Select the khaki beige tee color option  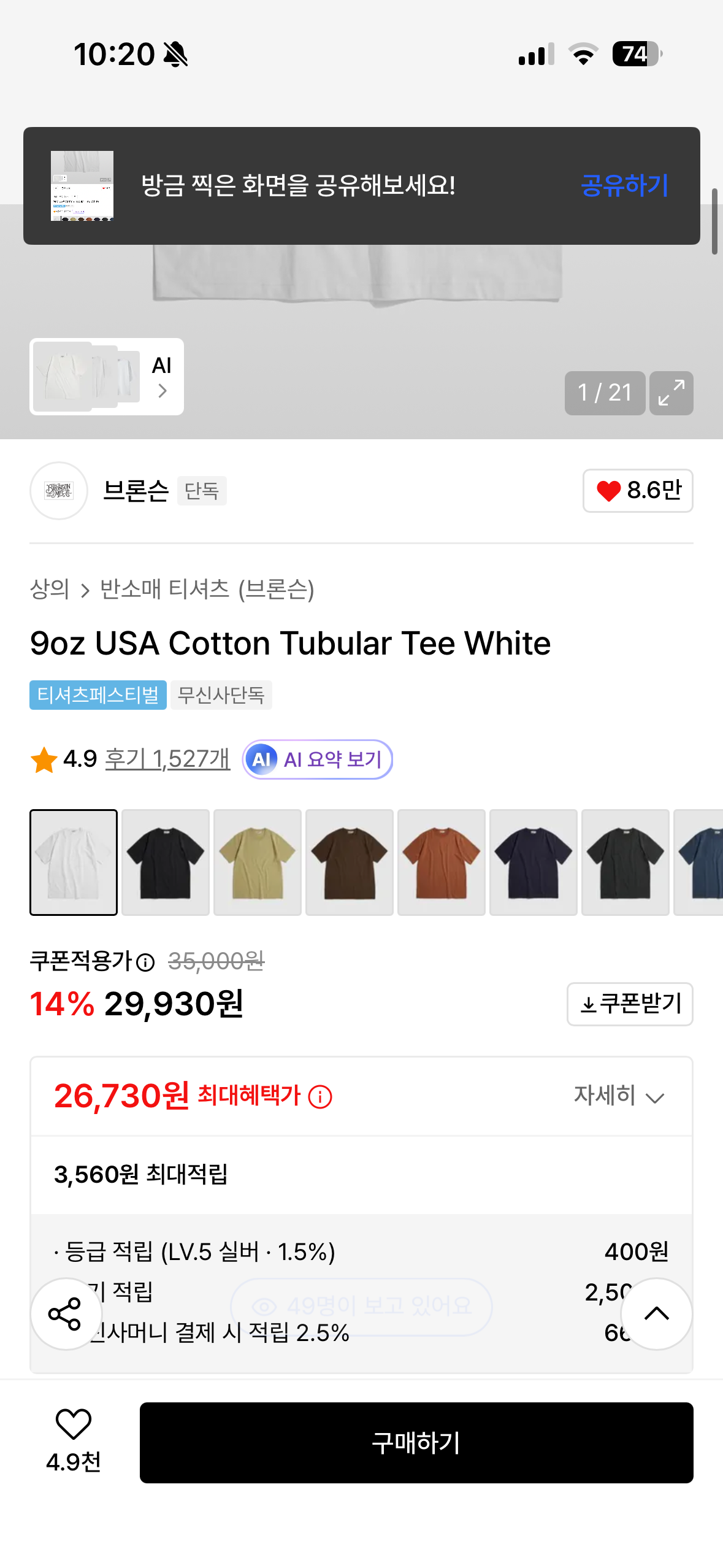point(258,863)
